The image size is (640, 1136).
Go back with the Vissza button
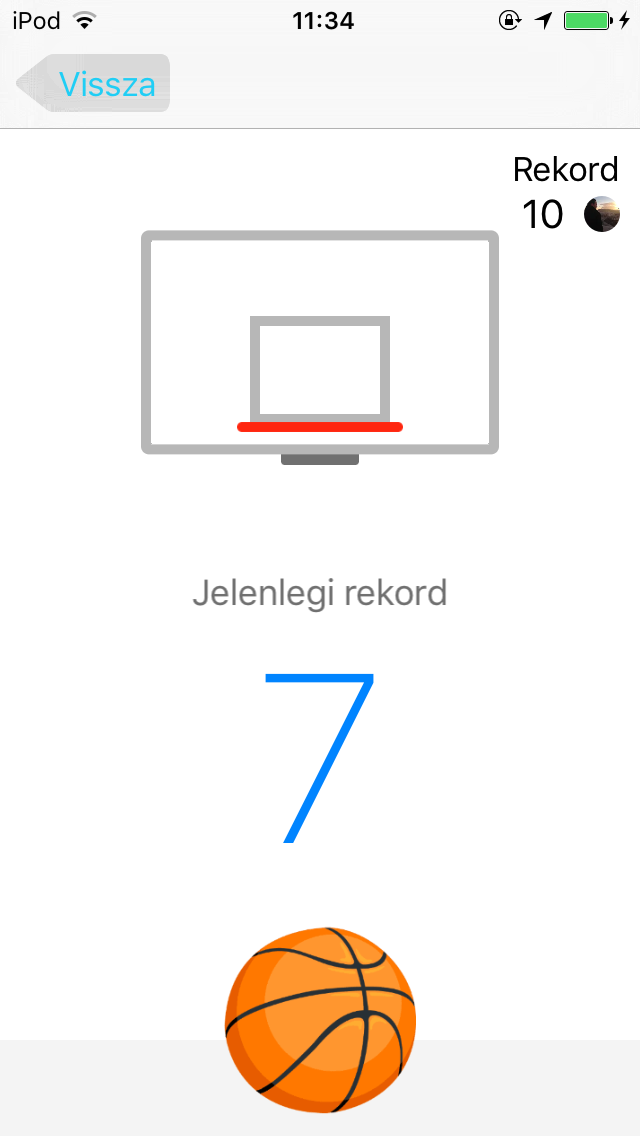[x=94, y=83]
